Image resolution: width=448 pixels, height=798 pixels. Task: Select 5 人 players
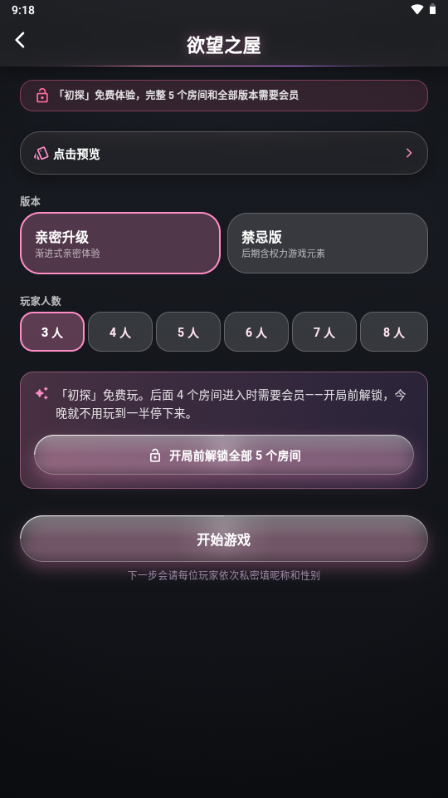[188, 332]
